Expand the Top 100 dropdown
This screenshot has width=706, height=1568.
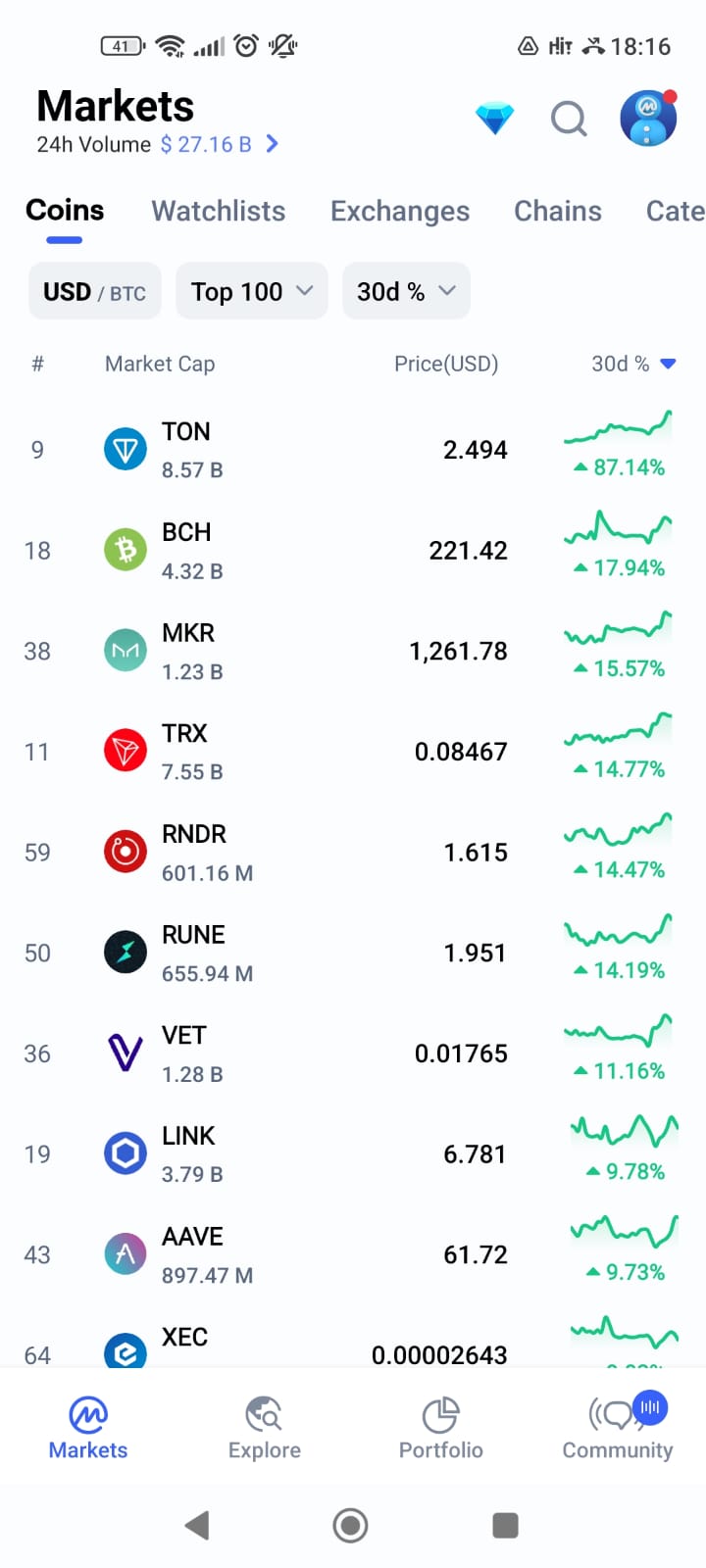click(x=251, y=292)
